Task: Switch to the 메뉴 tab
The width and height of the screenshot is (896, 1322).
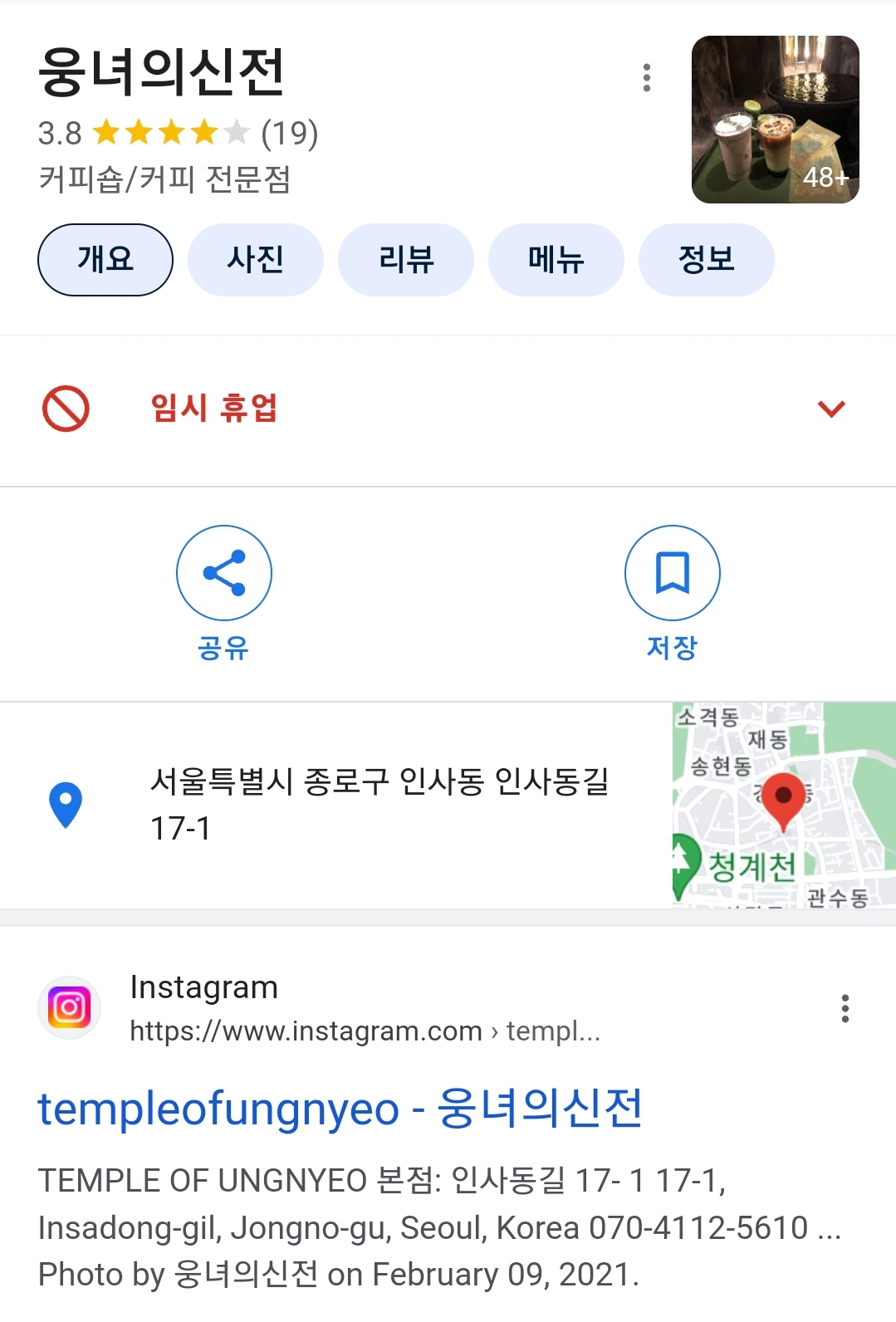Action: point(556,260)
